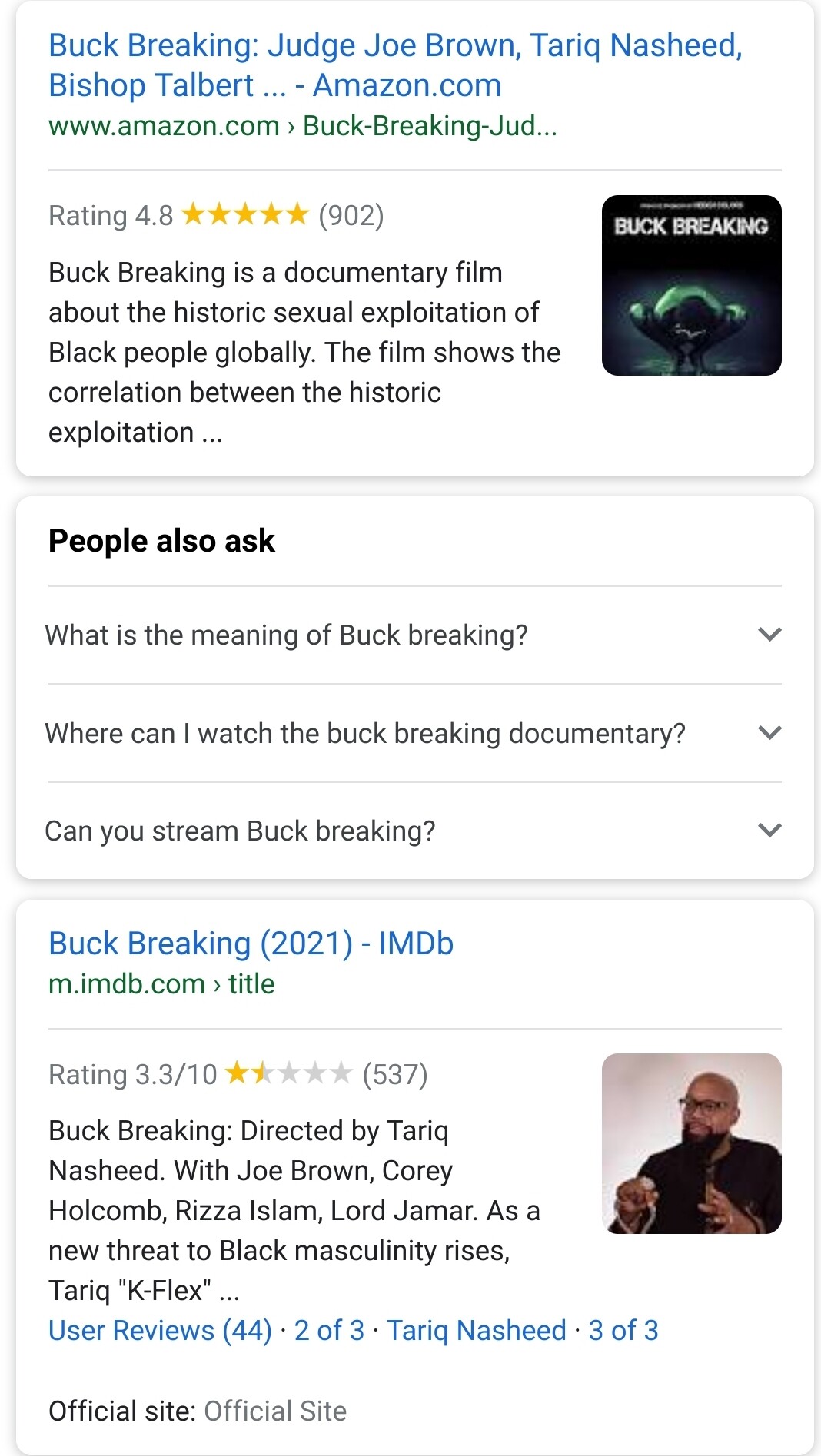Open the Tariq Nasheed sitelink

[x=476, y=1330]
